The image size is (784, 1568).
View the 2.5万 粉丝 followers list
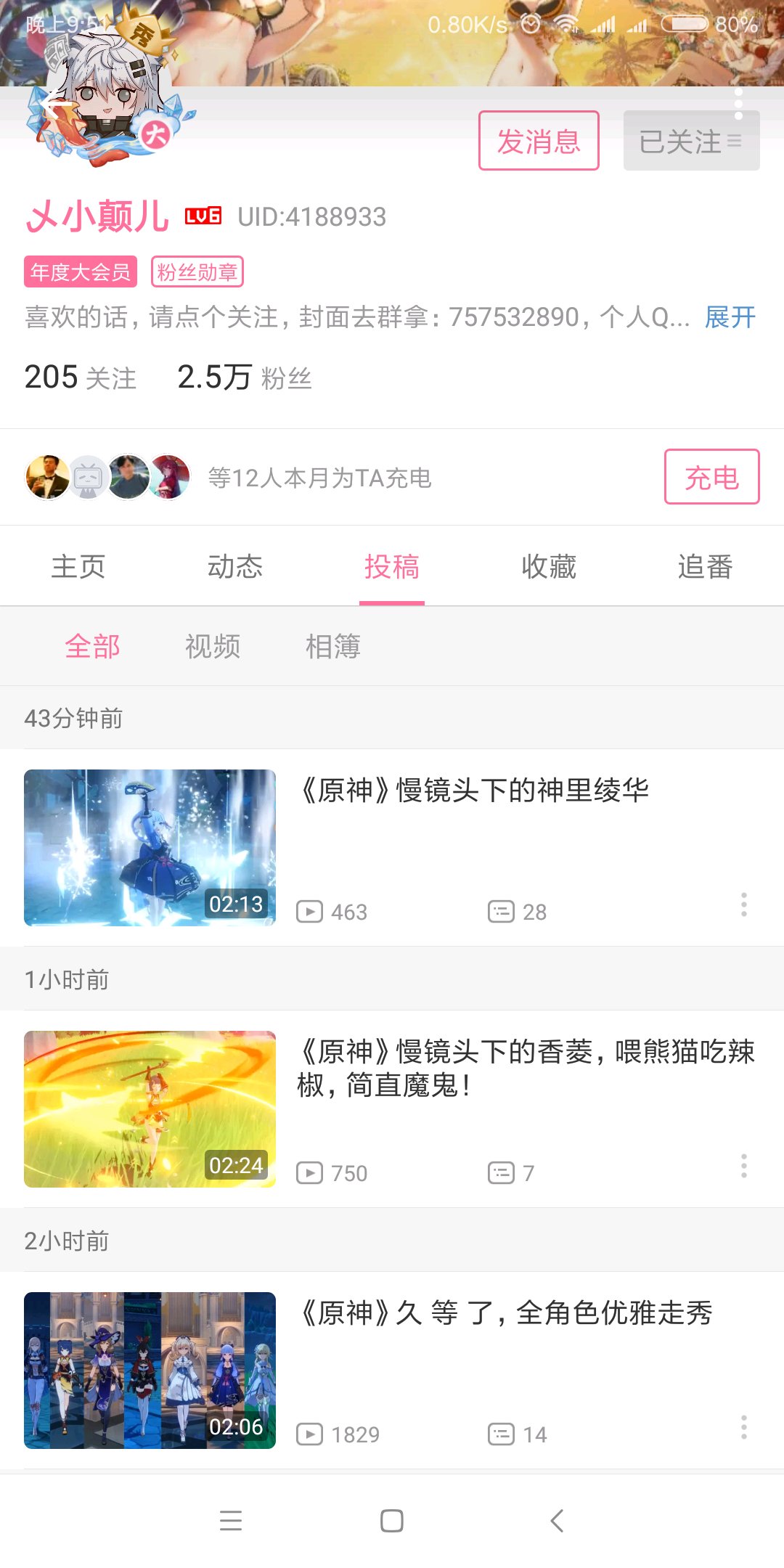click(244, 377)
